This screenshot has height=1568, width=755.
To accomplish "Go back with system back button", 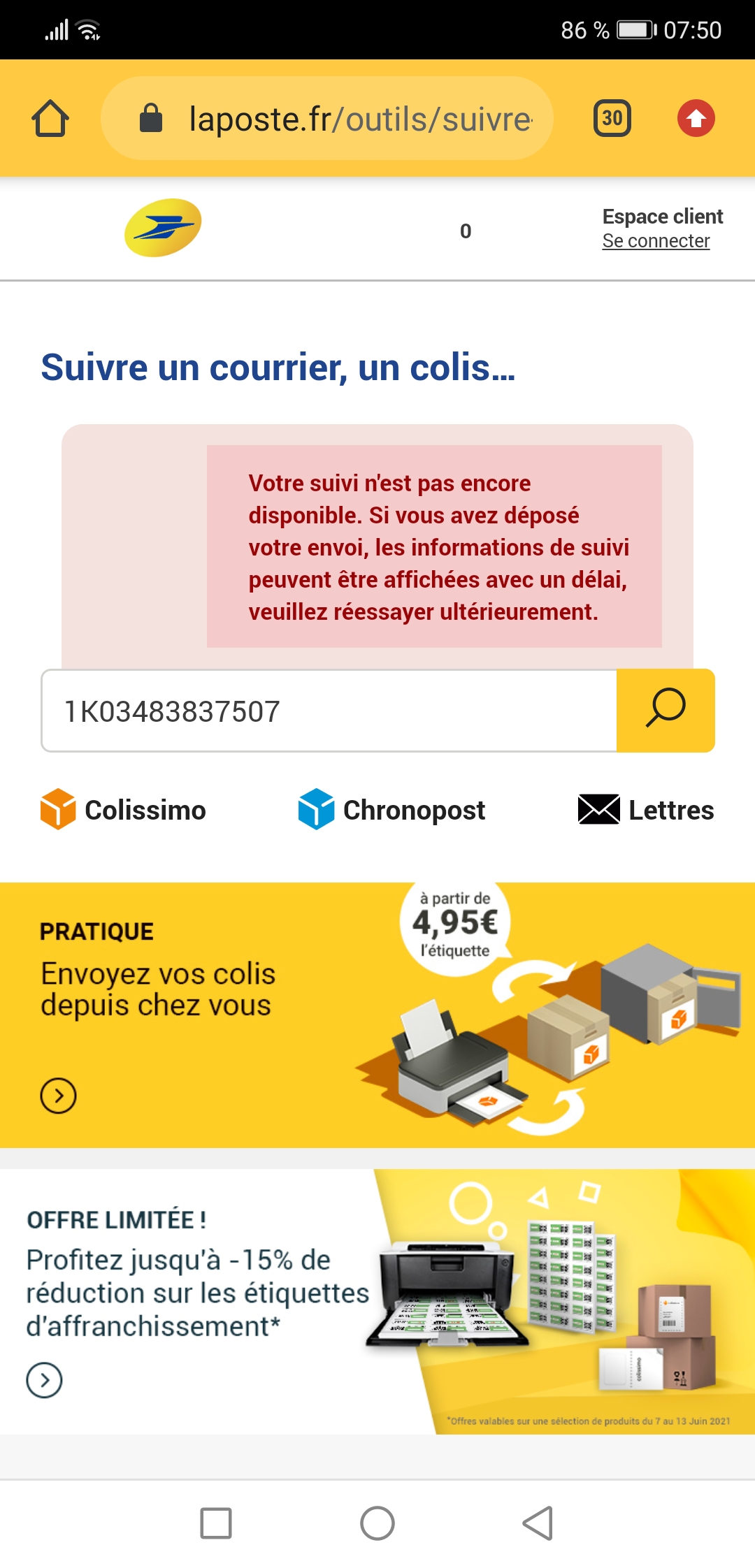I will (538, 1523).
